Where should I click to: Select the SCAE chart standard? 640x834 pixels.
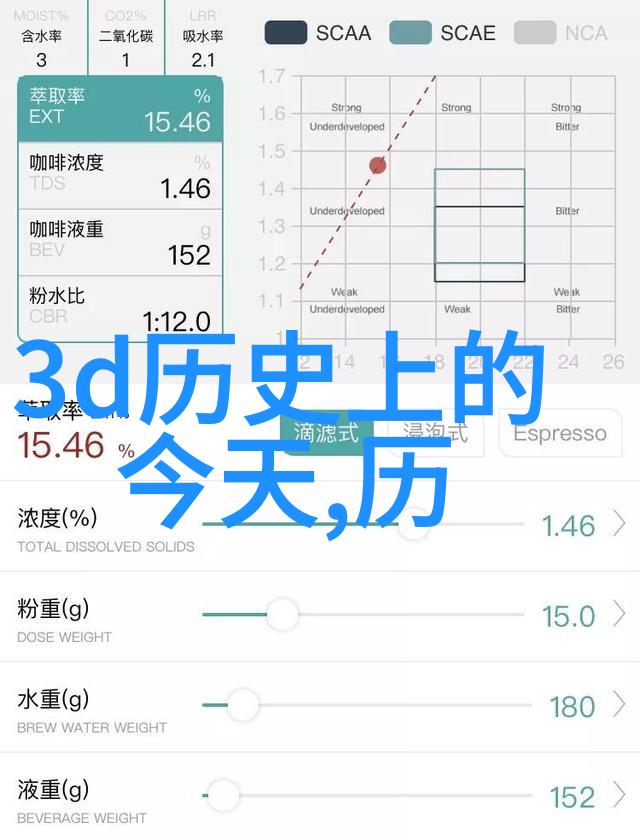(x=444, y=32)
